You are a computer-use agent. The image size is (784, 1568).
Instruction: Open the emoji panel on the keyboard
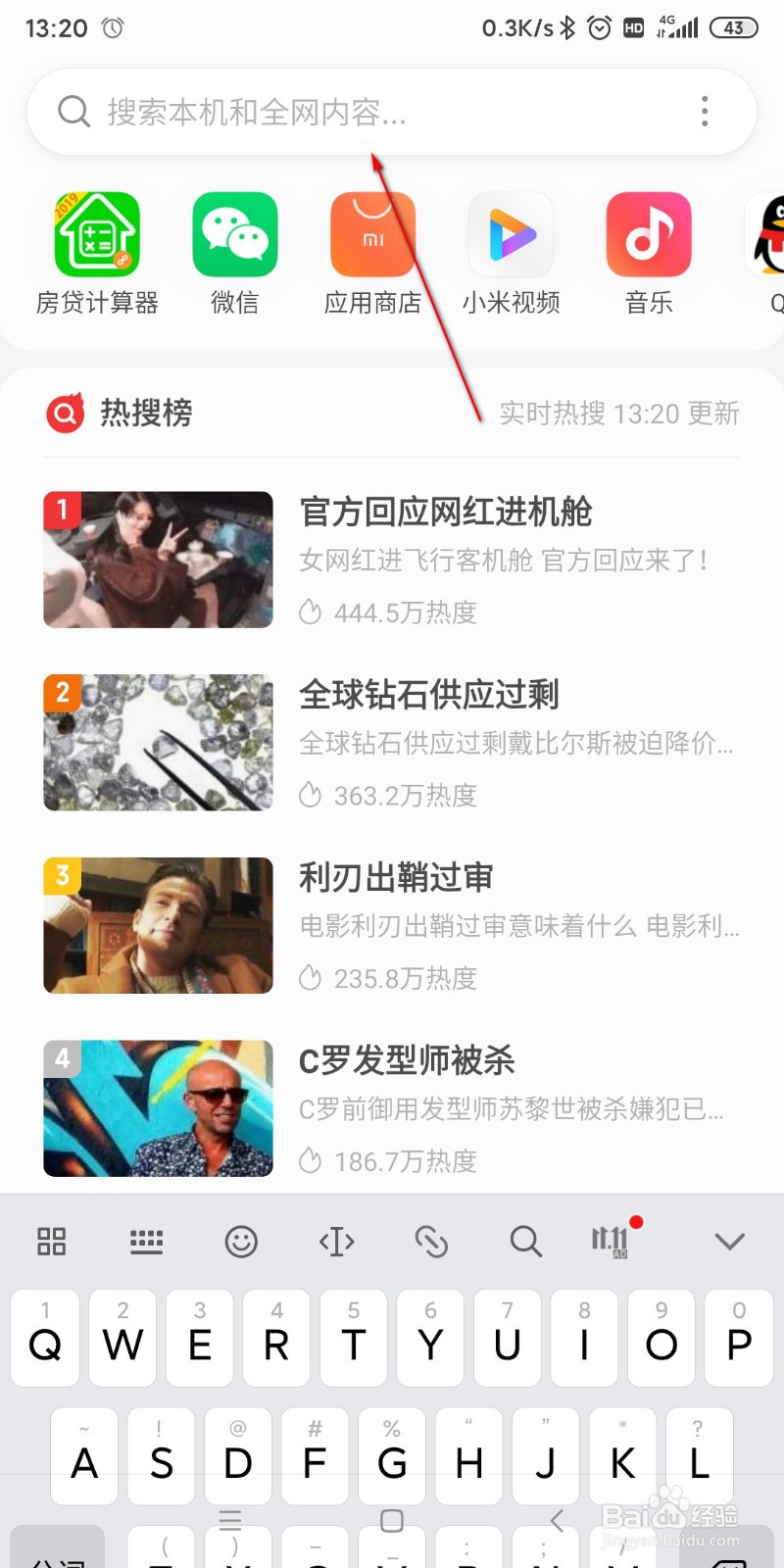coord(241,1241)
